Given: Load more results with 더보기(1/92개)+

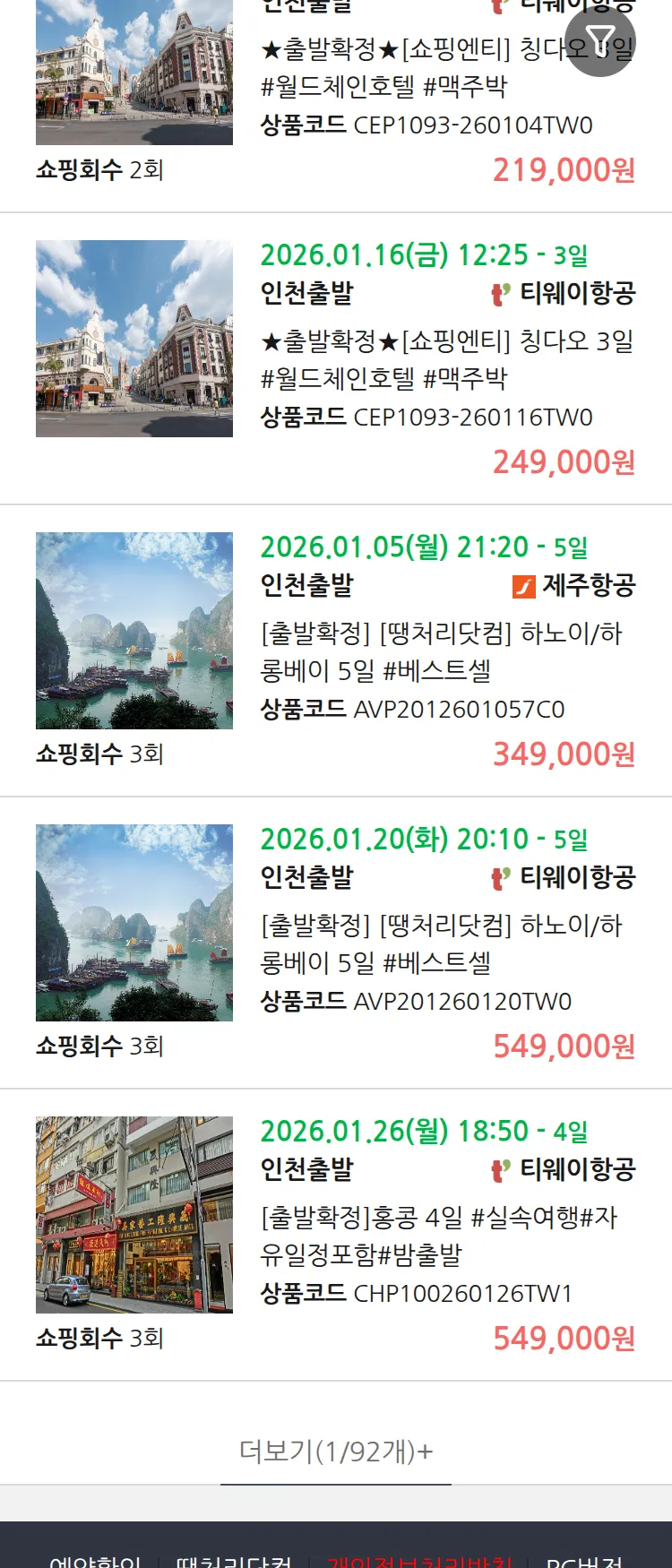Looking at the screenshot, I should (336, 1451).
